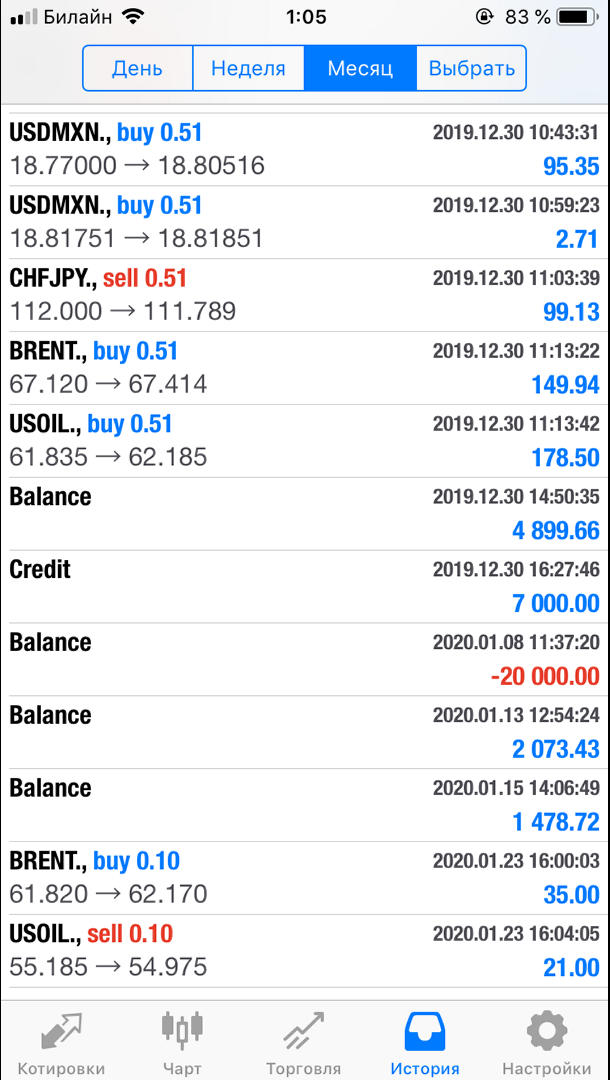Open the USOIL buy 0.51 trade
The image size is (610, 1080).
305,442
